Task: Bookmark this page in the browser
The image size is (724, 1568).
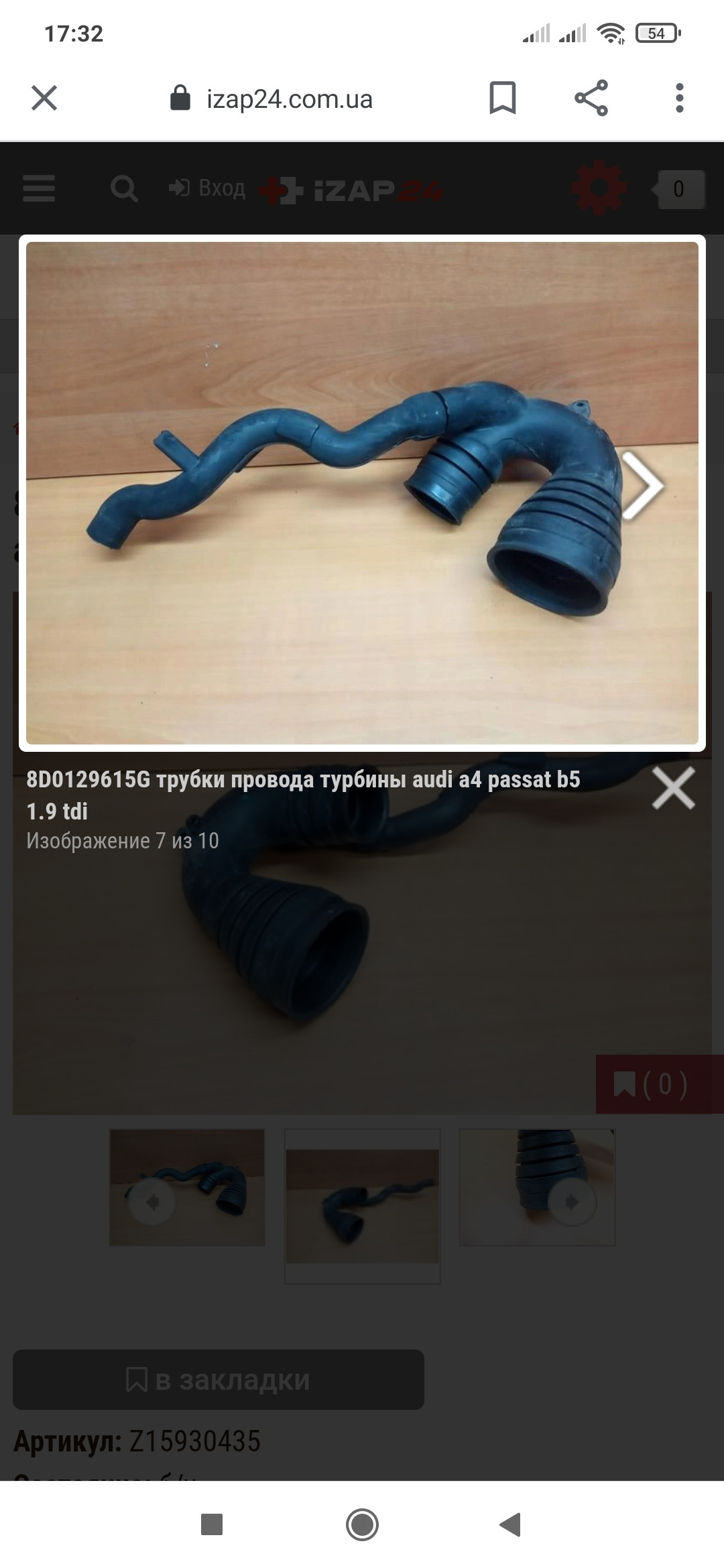Action: 502,99
